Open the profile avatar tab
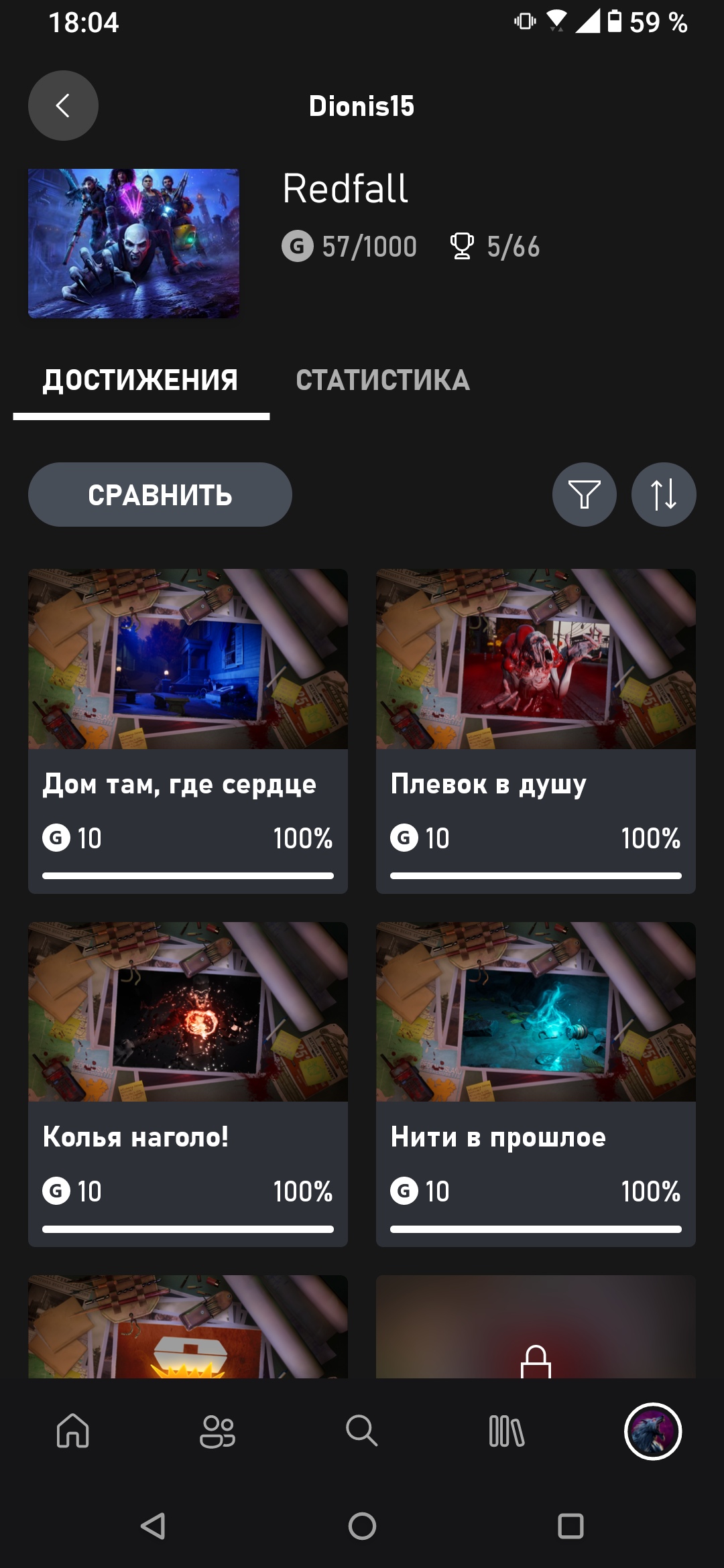The height and width of the screenshot is (1568, 724). (x=652, y=1431)
